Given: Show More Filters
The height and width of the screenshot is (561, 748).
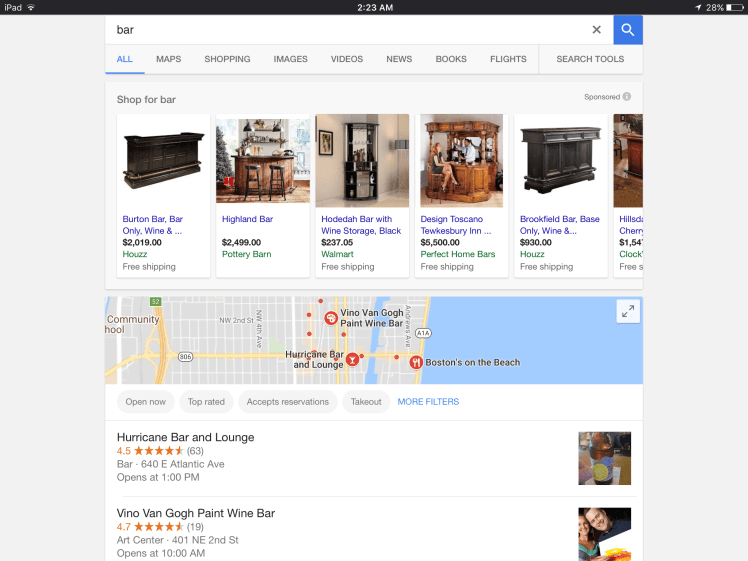Looking at the screenshot, I should pyautogui.click(x=428, y=402).
